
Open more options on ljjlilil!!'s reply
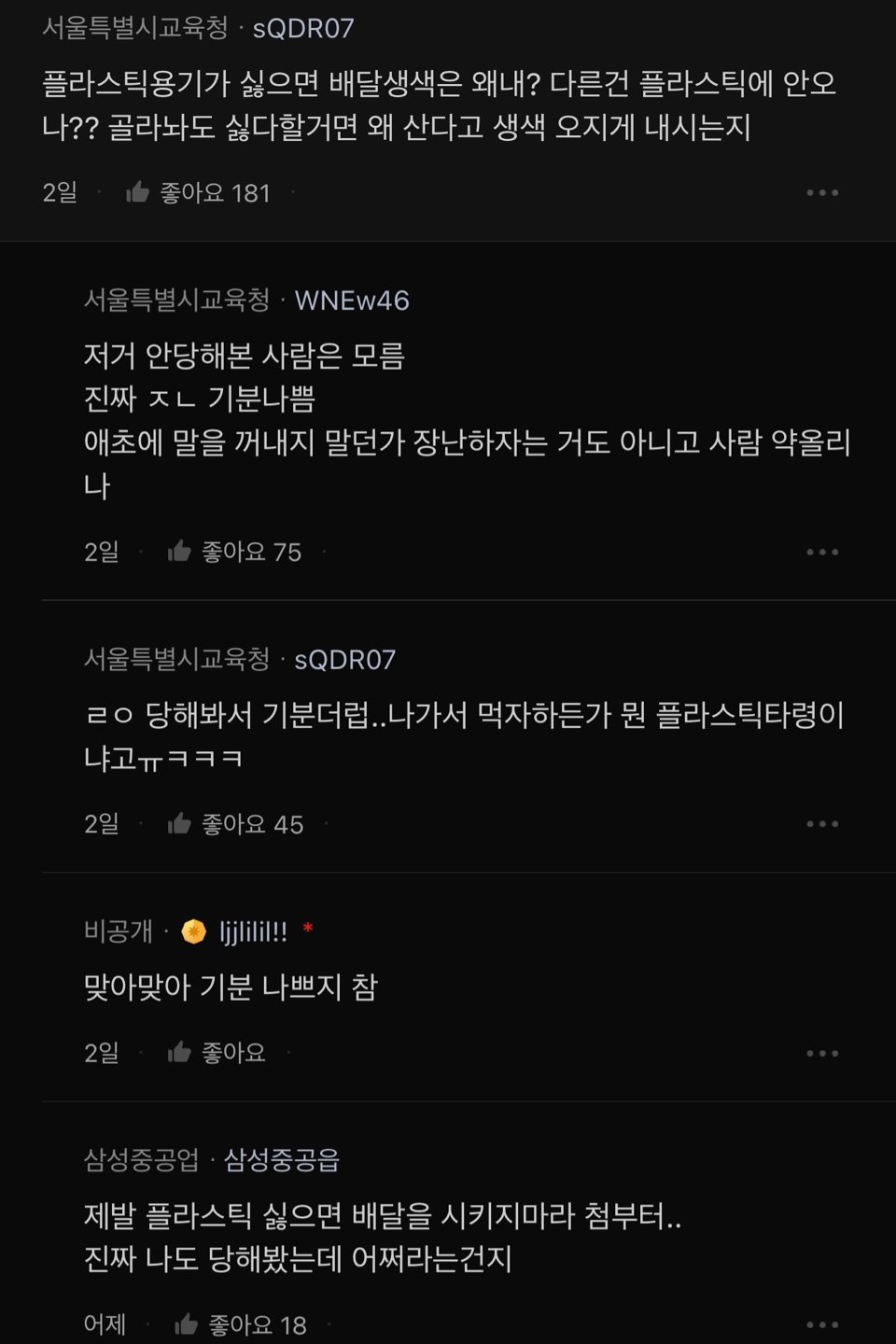822,1054
